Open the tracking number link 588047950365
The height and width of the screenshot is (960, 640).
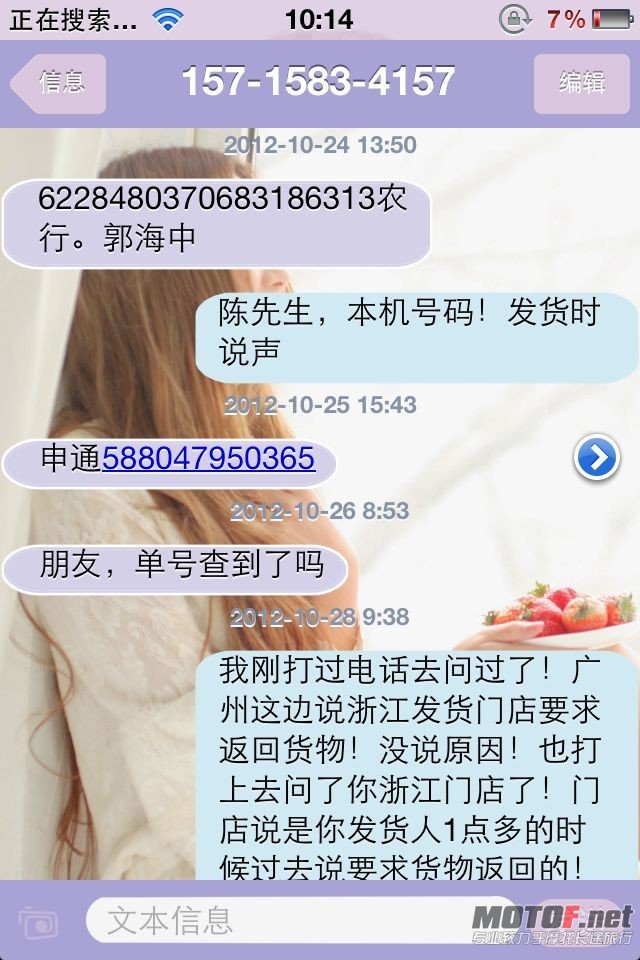pyautogui.click(x=208, y=459)
